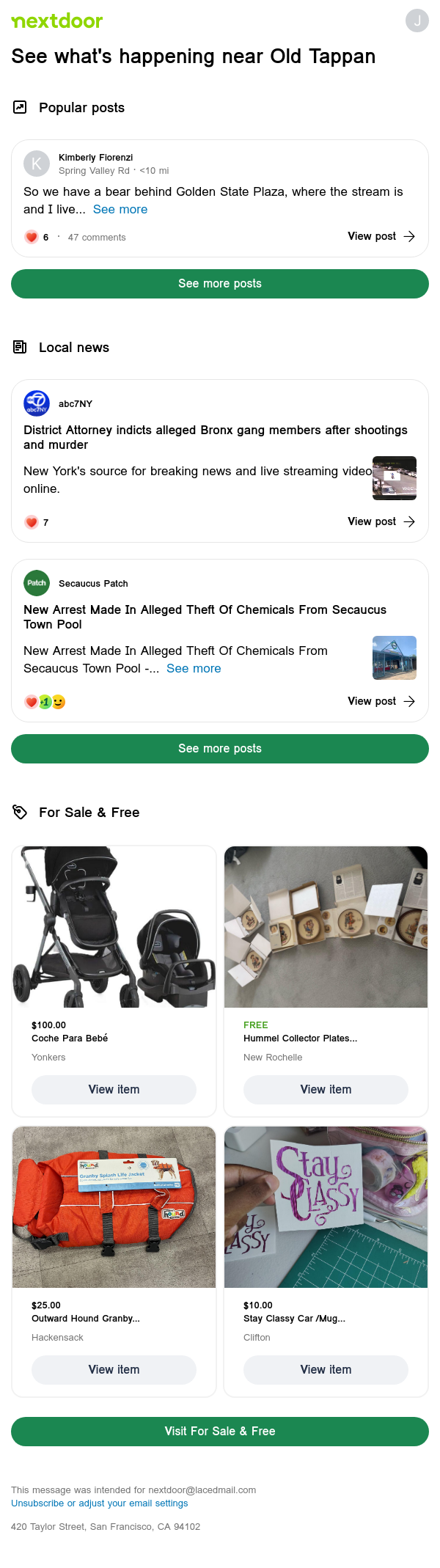Tap See more posts under Local news

220,749
